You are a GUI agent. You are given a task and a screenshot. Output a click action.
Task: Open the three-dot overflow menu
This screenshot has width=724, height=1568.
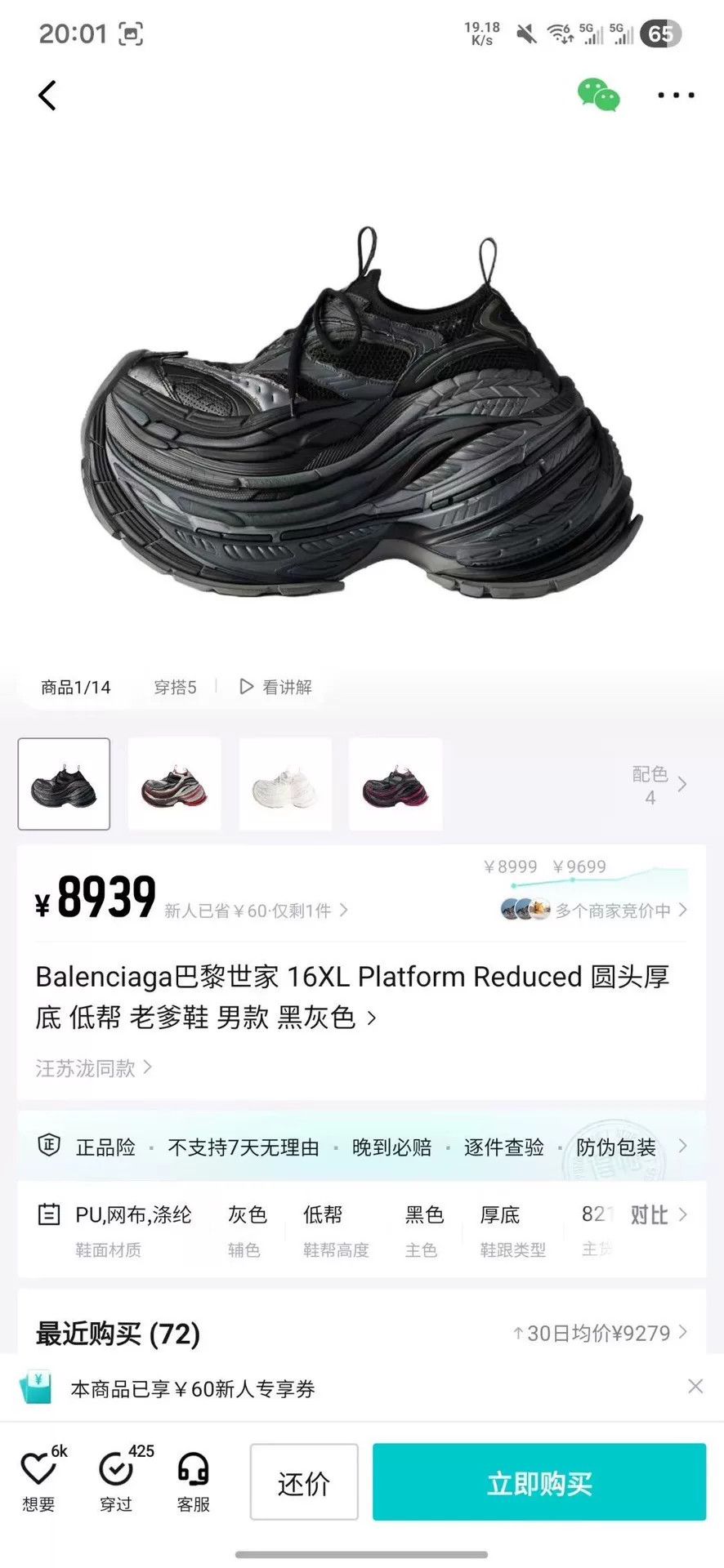pos(676,96)
